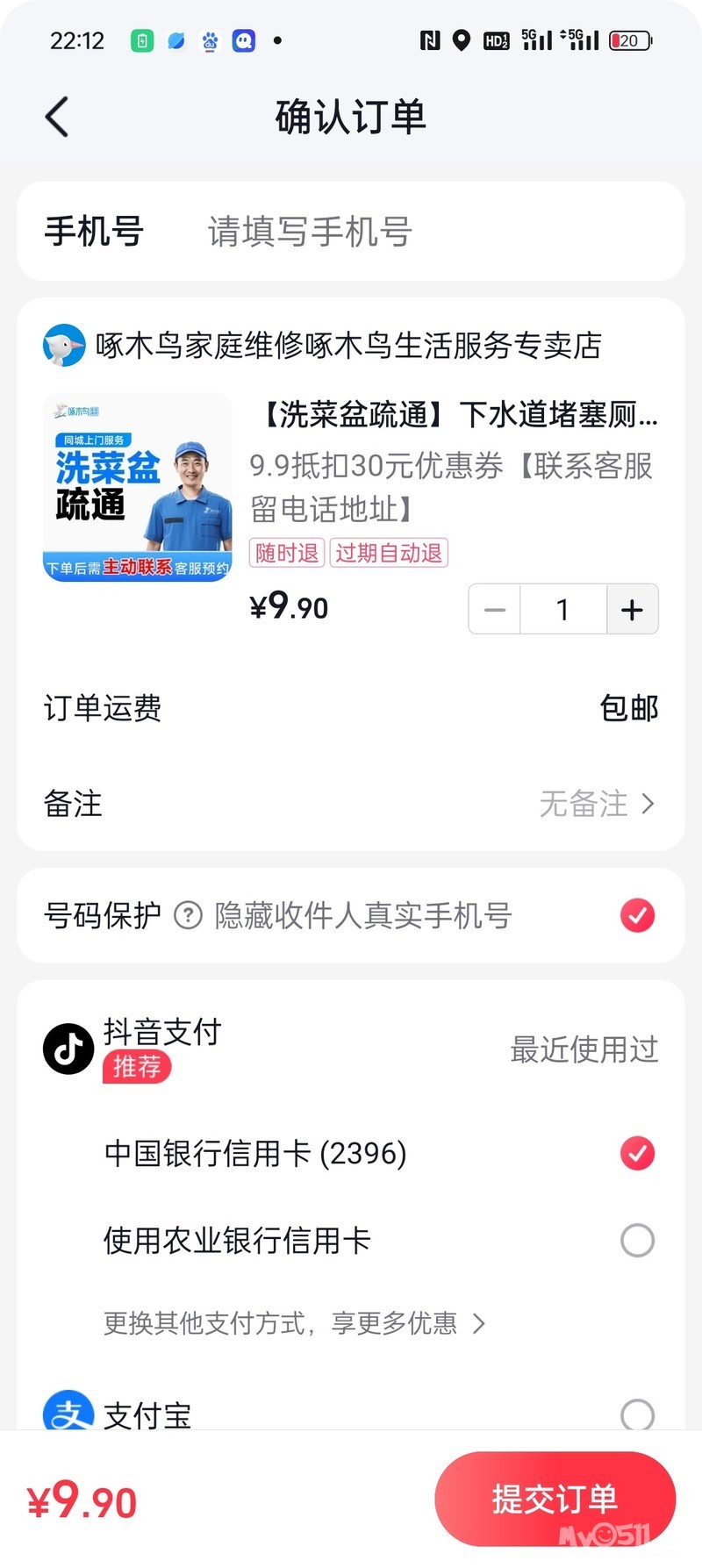Select 使用农业银行信用卡 option
Viewport: 702px width, 1568px height.
pyautogui.click(x=637, y=1241)
